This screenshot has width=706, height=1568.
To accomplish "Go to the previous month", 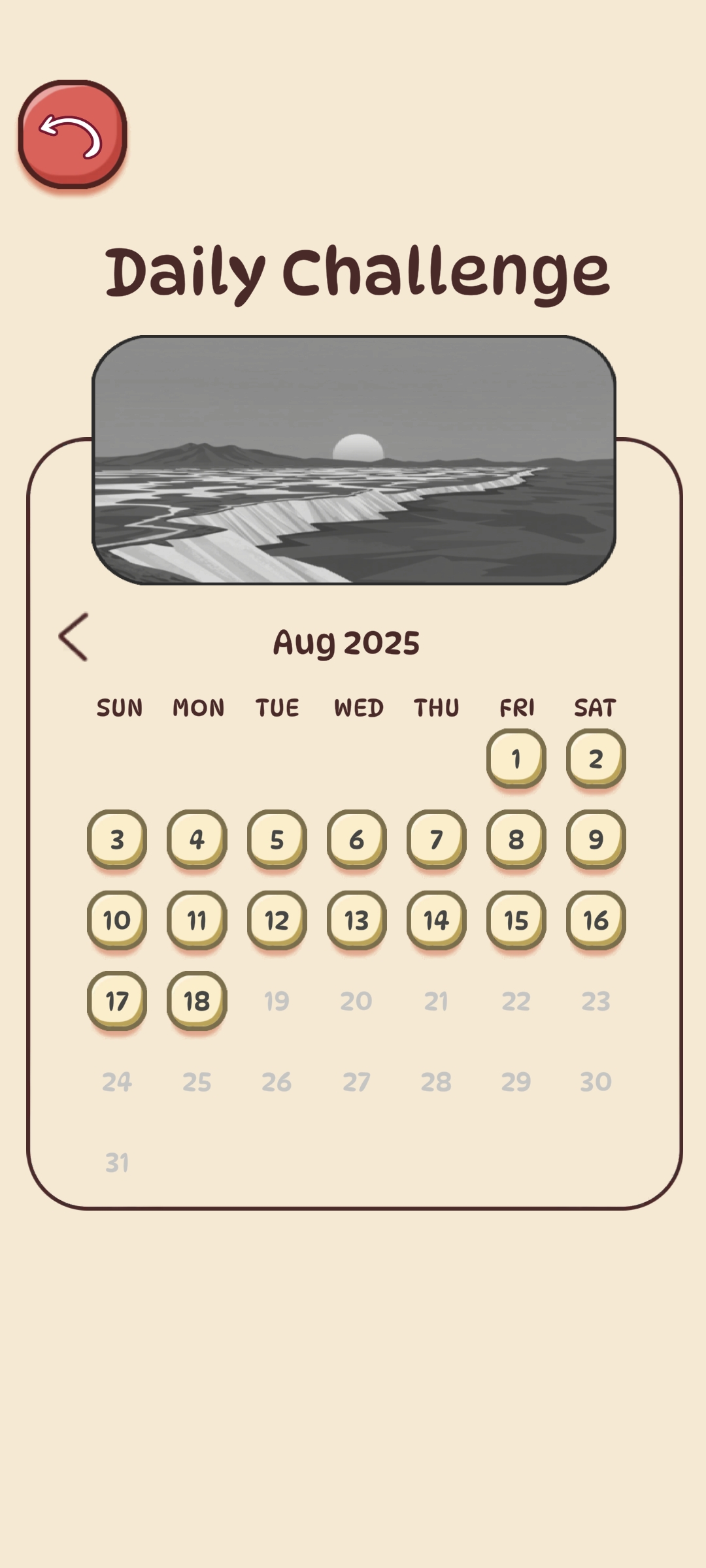I will [x=74, y=637].
